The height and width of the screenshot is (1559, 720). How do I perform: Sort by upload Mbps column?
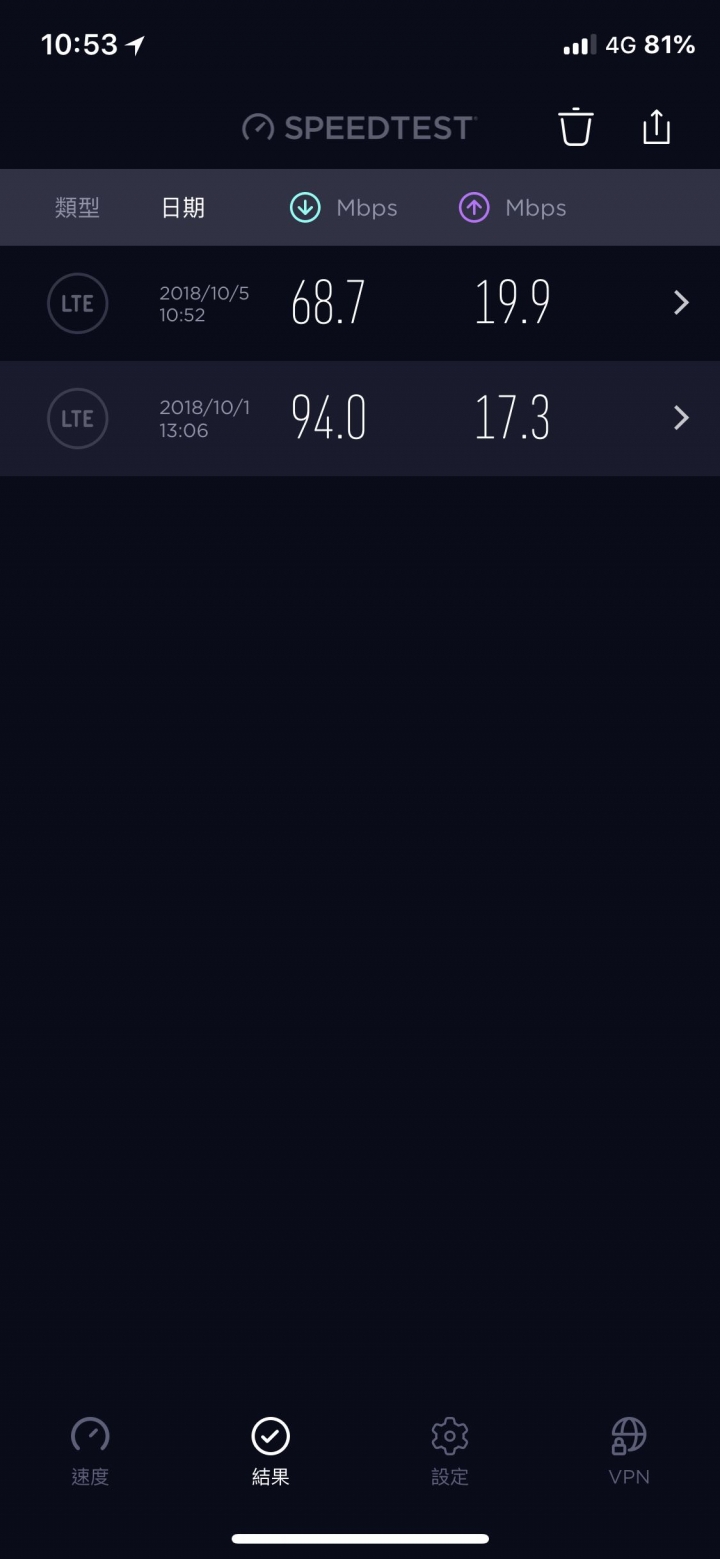coord(512,208)
